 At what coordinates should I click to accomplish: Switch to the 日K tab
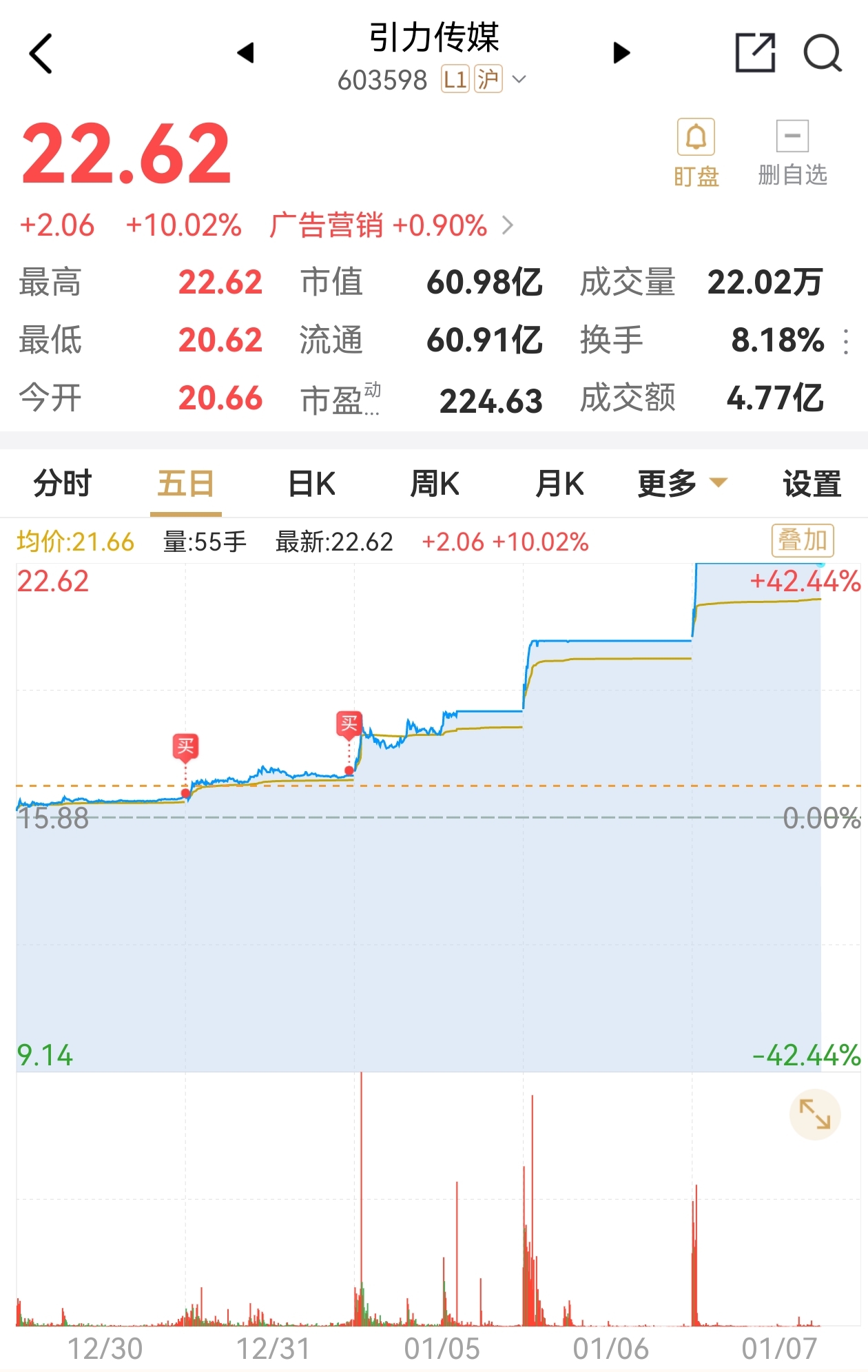point(311,483)
